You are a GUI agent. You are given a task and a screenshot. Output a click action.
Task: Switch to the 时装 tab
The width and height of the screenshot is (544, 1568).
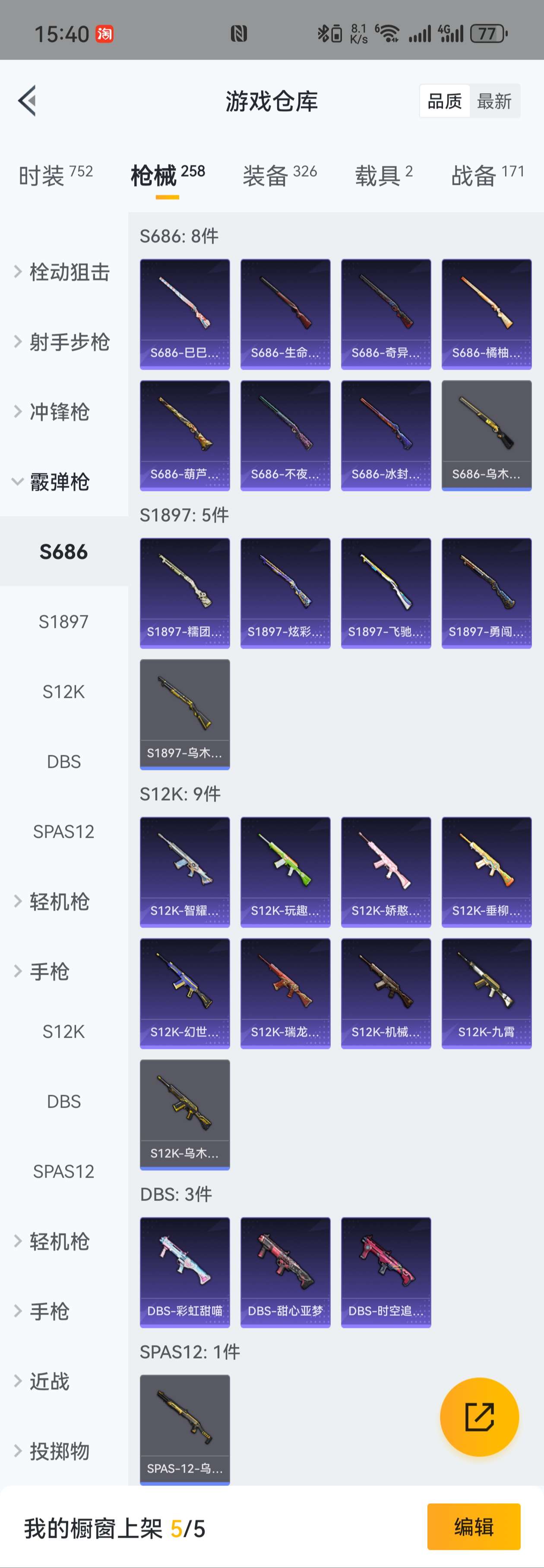tap(55, 176)
